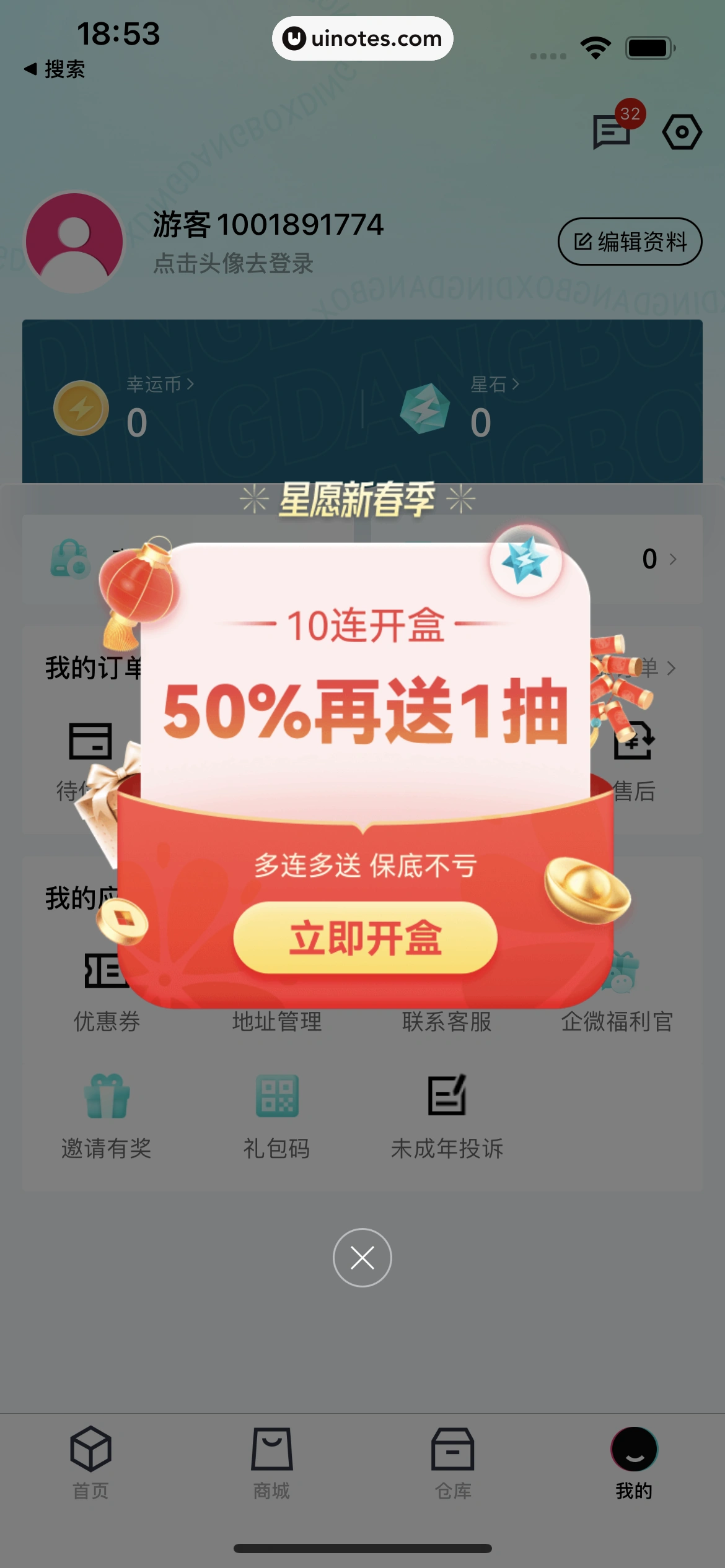Open the messages icon with badge 32
The height and width of the screenshot is (1568, 725).
tap(613, 130)
